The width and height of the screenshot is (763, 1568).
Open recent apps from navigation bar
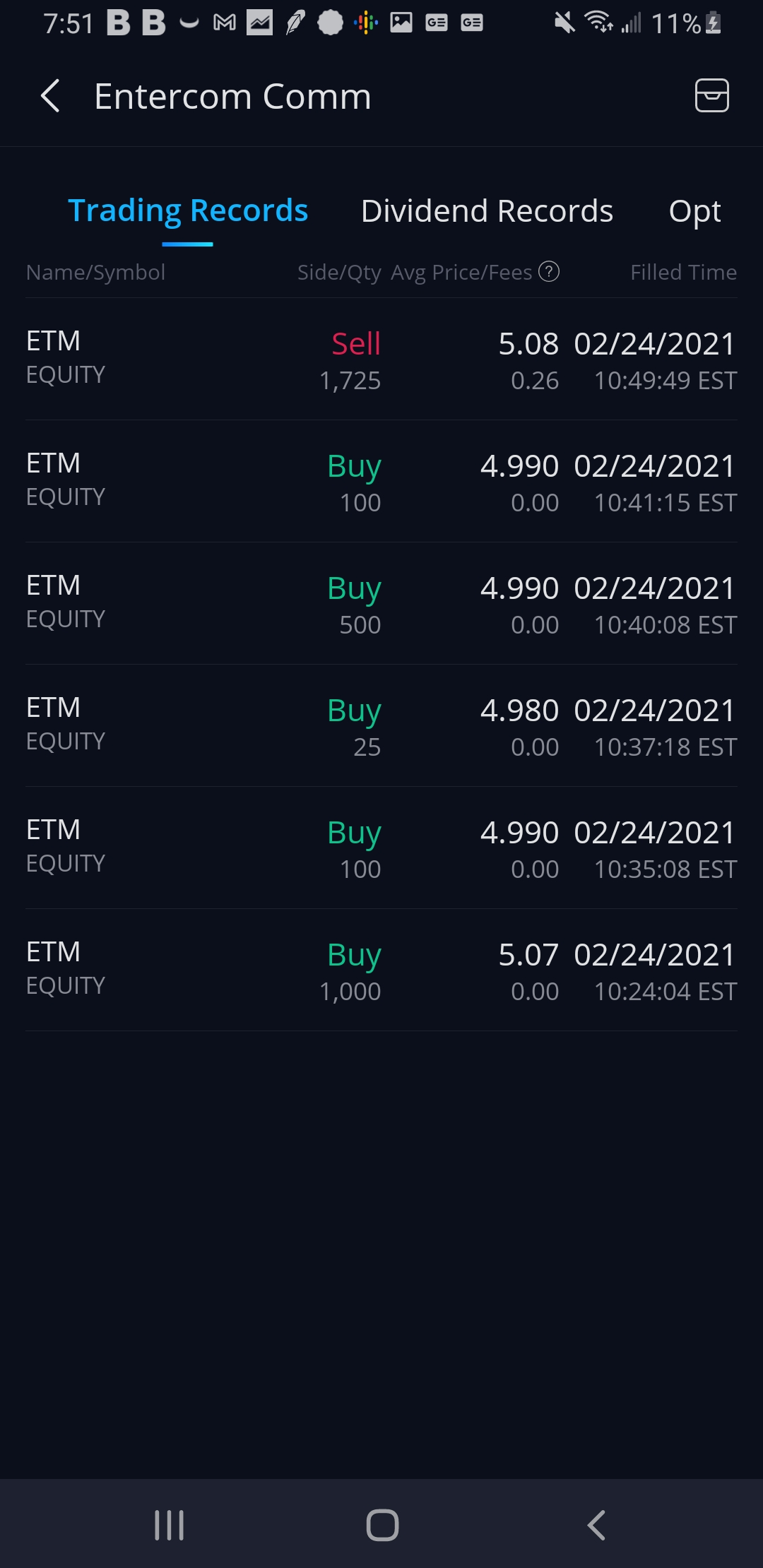click(170, 1524)
